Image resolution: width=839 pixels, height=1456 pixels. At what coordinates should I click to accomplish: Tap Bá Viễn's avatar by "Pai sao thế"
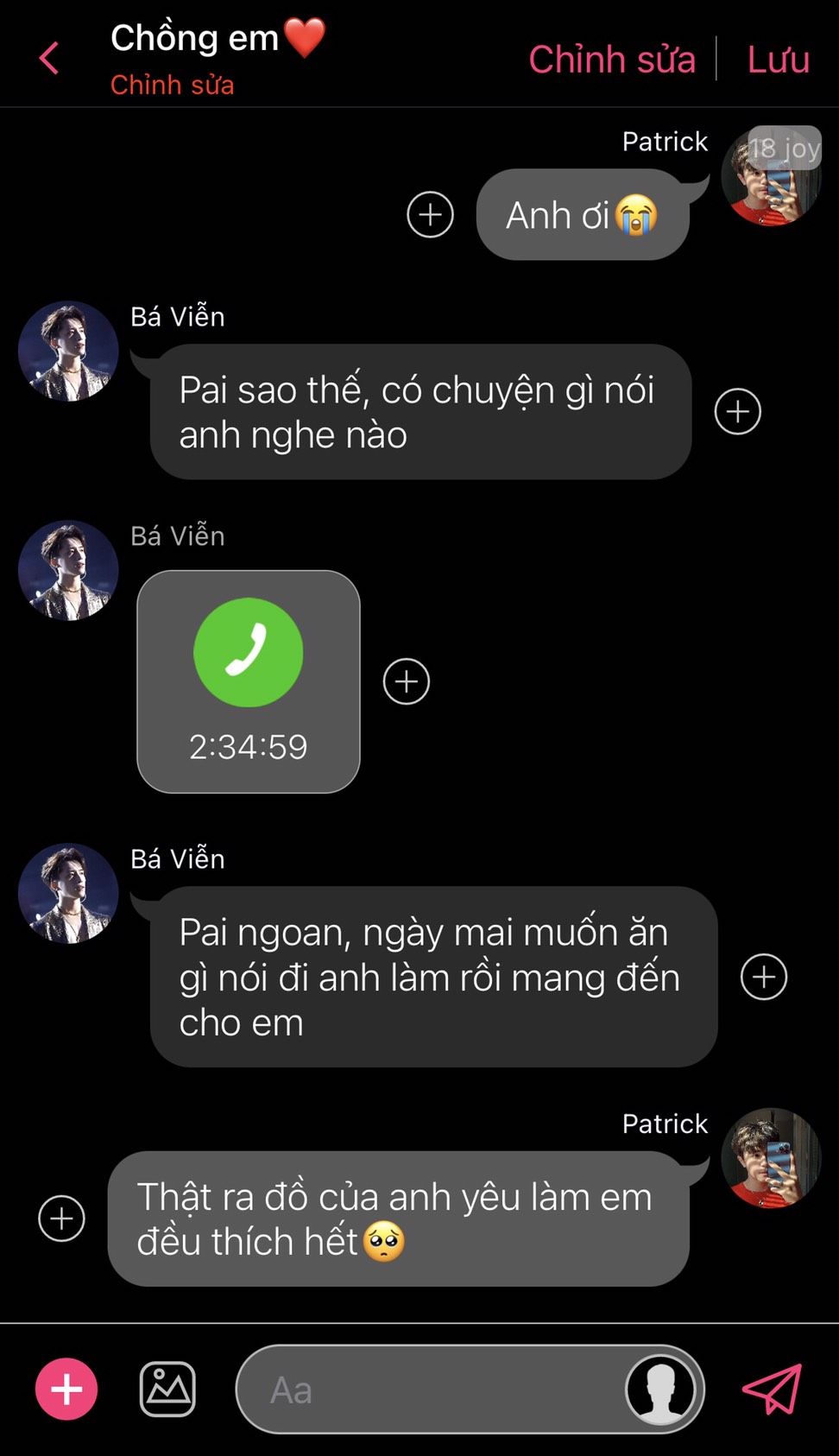click(x=68, y=351)
